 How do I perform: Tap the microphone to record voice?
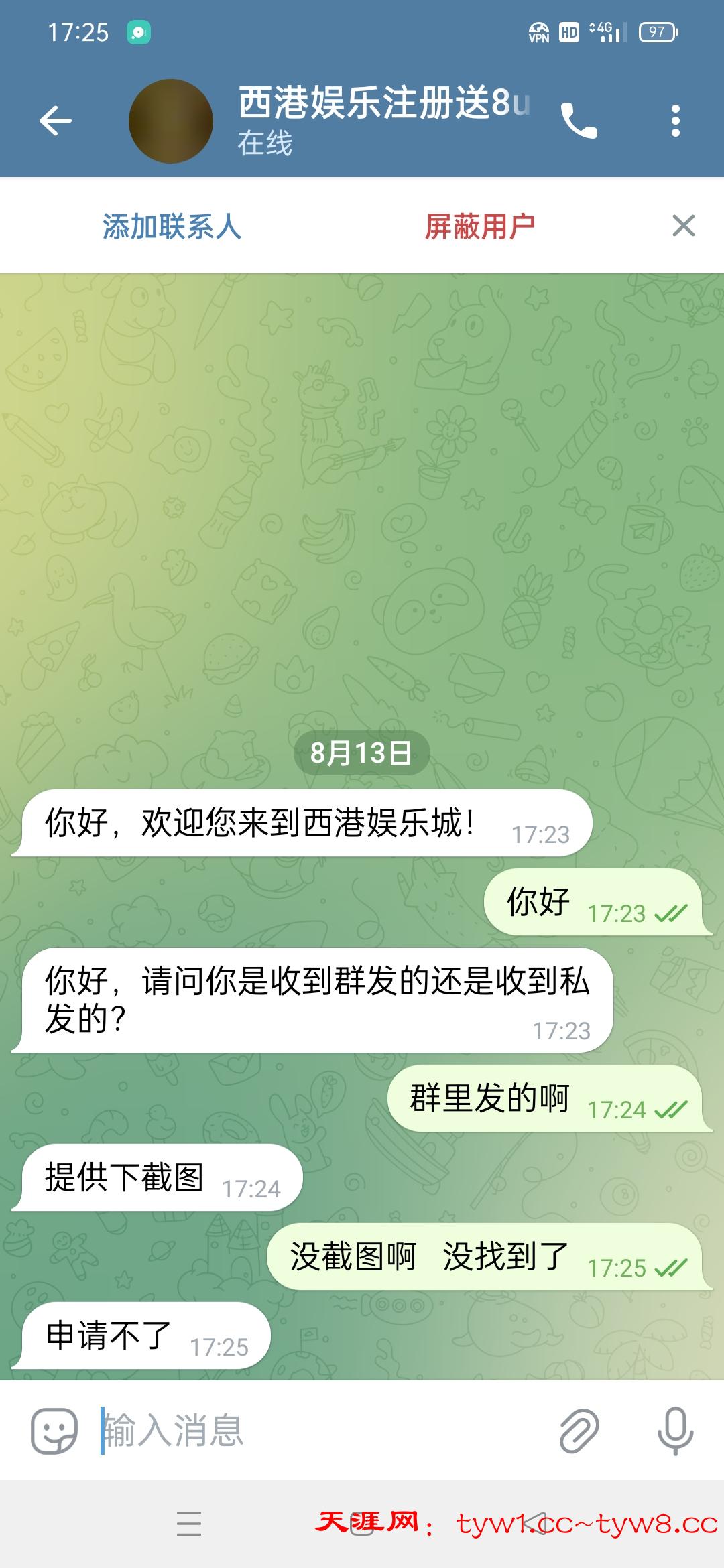(675, 1430)
